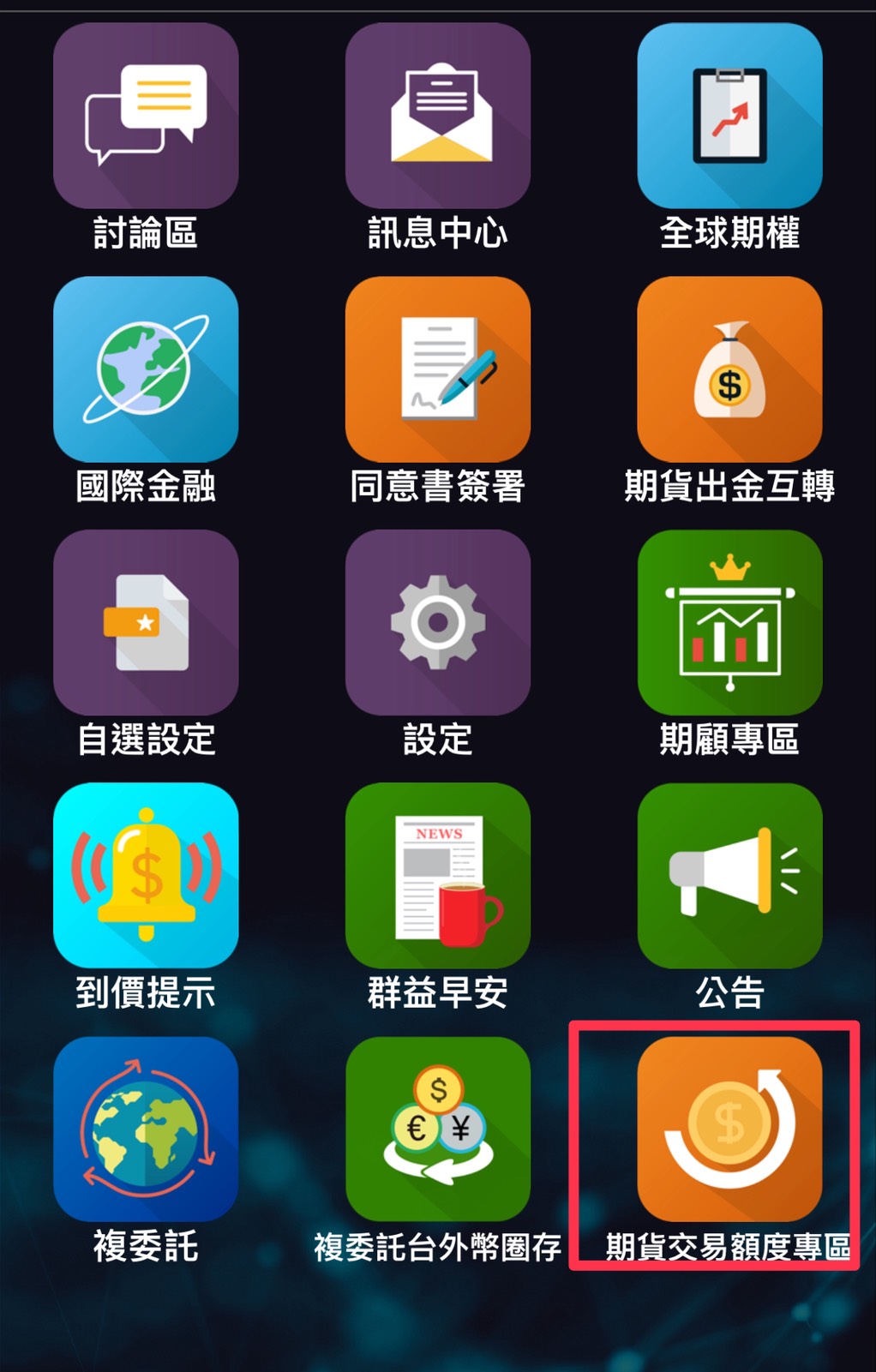Launch 全球期權 global futures options

(729, 116)
